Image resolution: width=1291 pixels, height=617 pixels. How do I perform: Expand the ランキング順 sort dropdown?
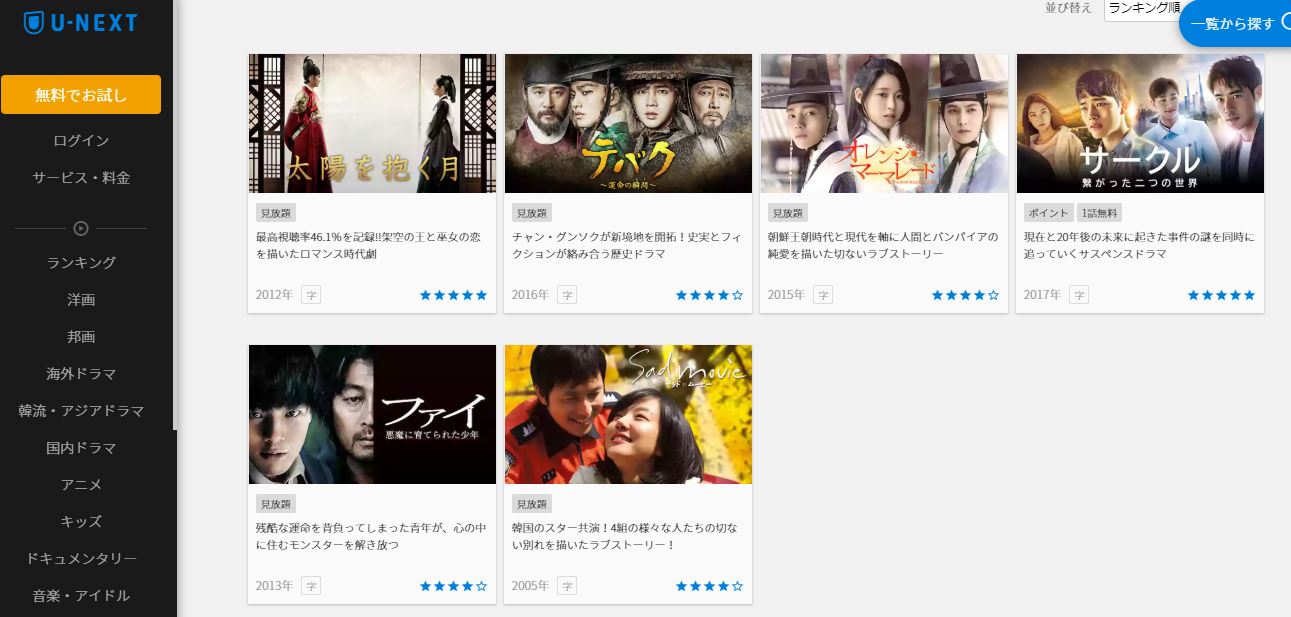1142,9
